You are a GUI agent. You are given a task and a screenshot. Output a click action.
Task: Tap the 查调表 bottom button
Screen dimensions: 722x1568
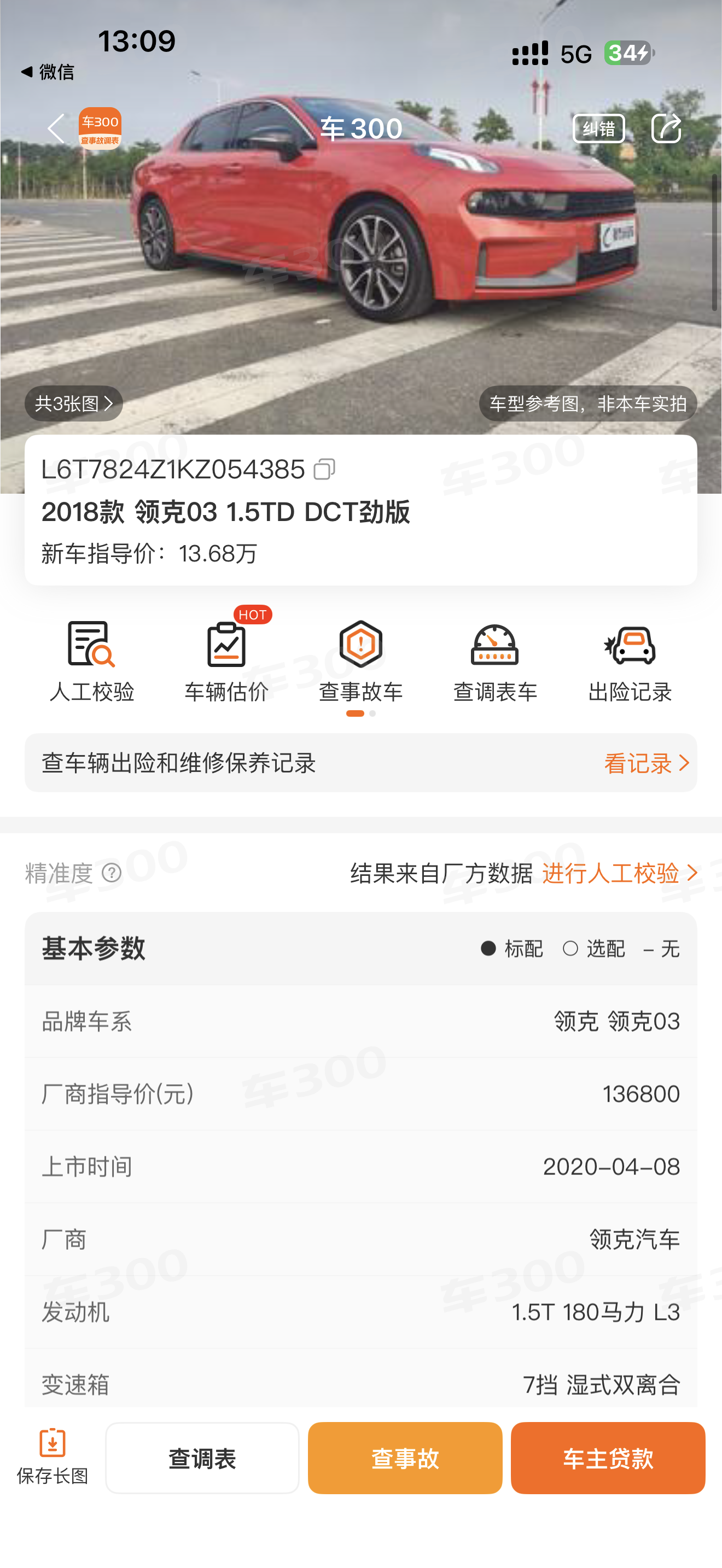pos(202,1458)
